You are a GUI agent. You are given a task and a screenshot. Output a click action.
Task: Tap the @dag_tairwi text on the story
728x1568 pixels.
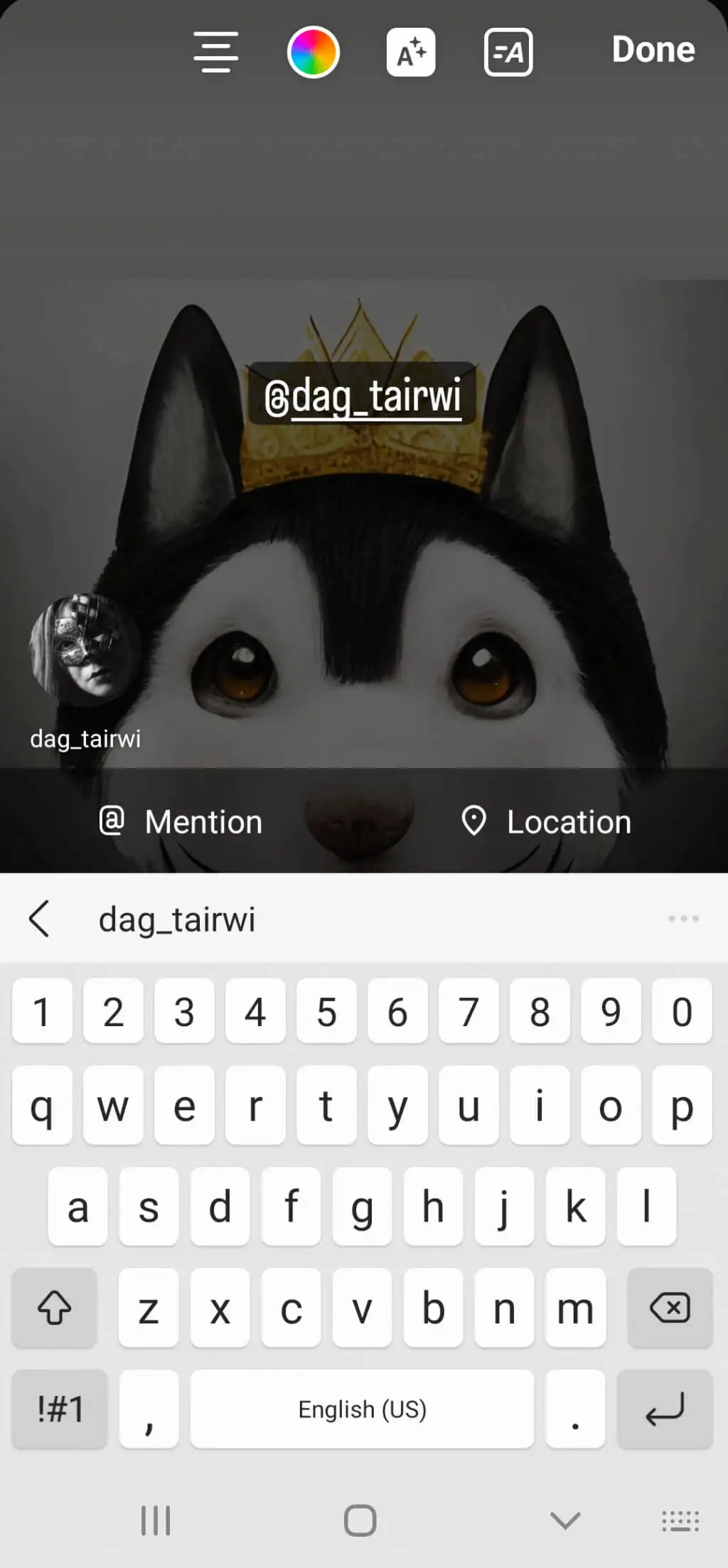[362, 395]
